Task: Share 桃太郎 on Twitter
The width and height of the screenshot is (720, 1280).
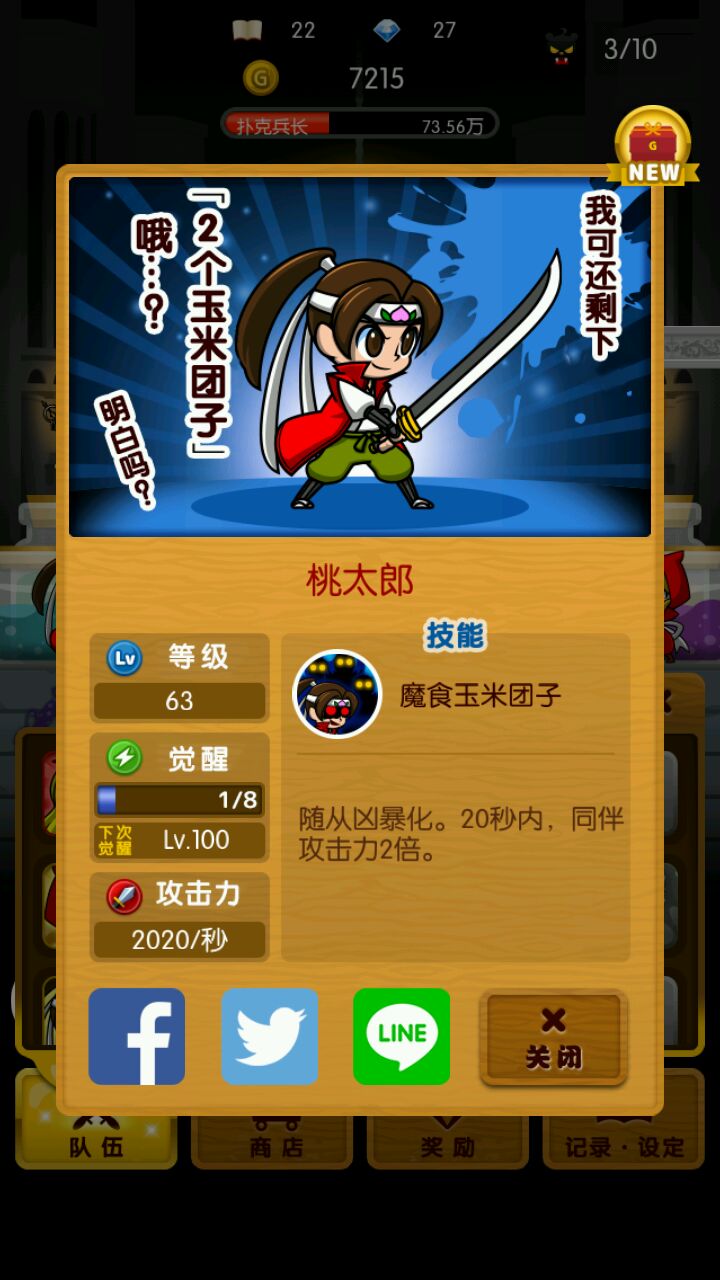Action: pyautogui.click(x=270, y=1036)
